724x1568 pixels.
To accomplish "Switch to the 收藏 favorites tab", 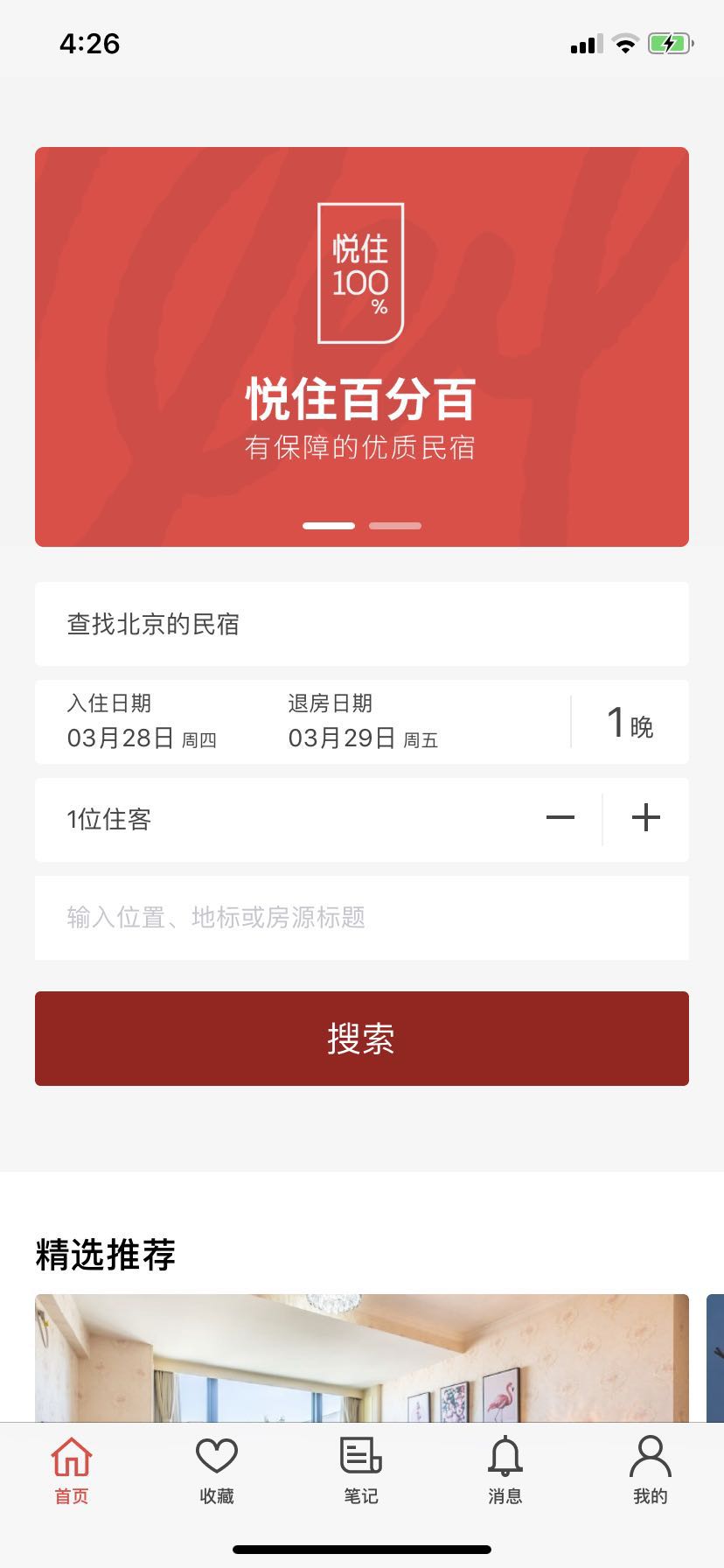I will [217, 1472].
